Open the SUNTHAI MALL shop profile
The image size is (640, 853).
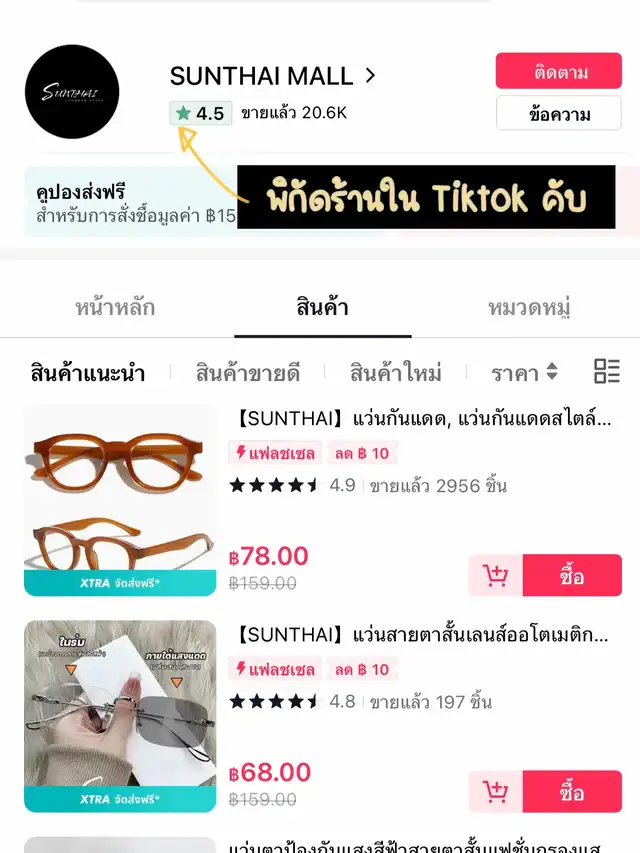coord(272,76)
